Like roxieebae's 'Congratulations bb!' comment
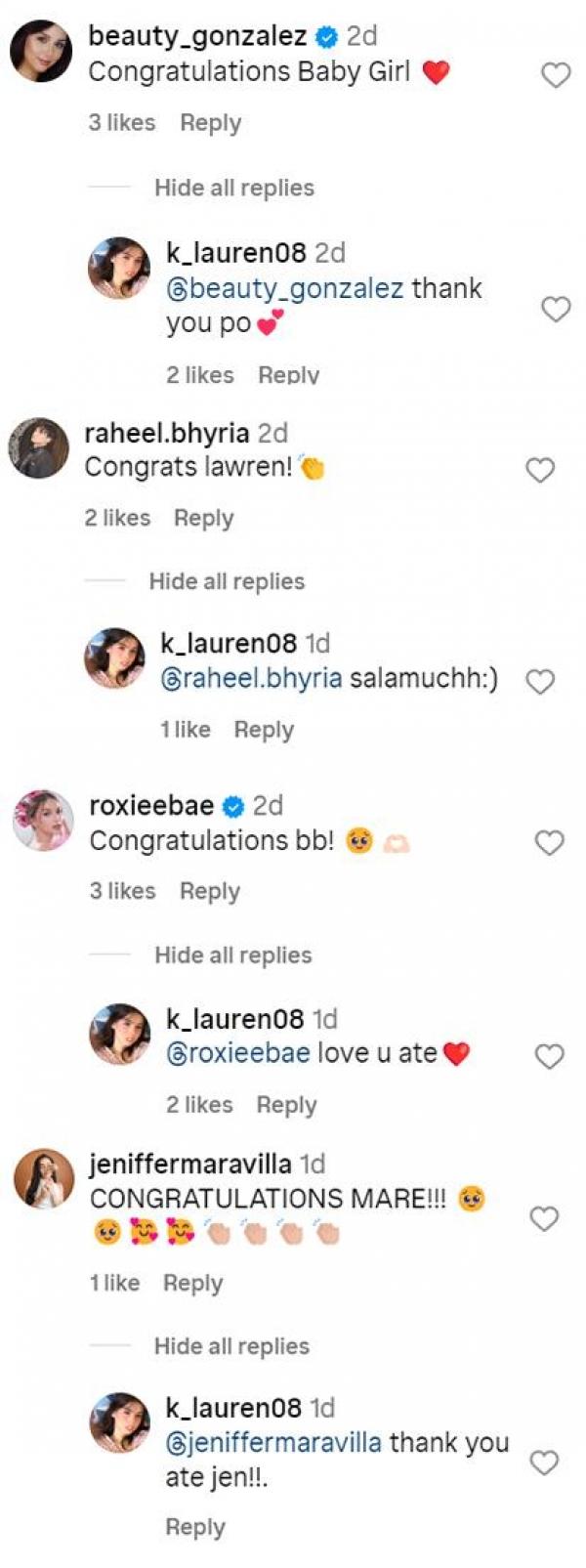 click(550, 842)
